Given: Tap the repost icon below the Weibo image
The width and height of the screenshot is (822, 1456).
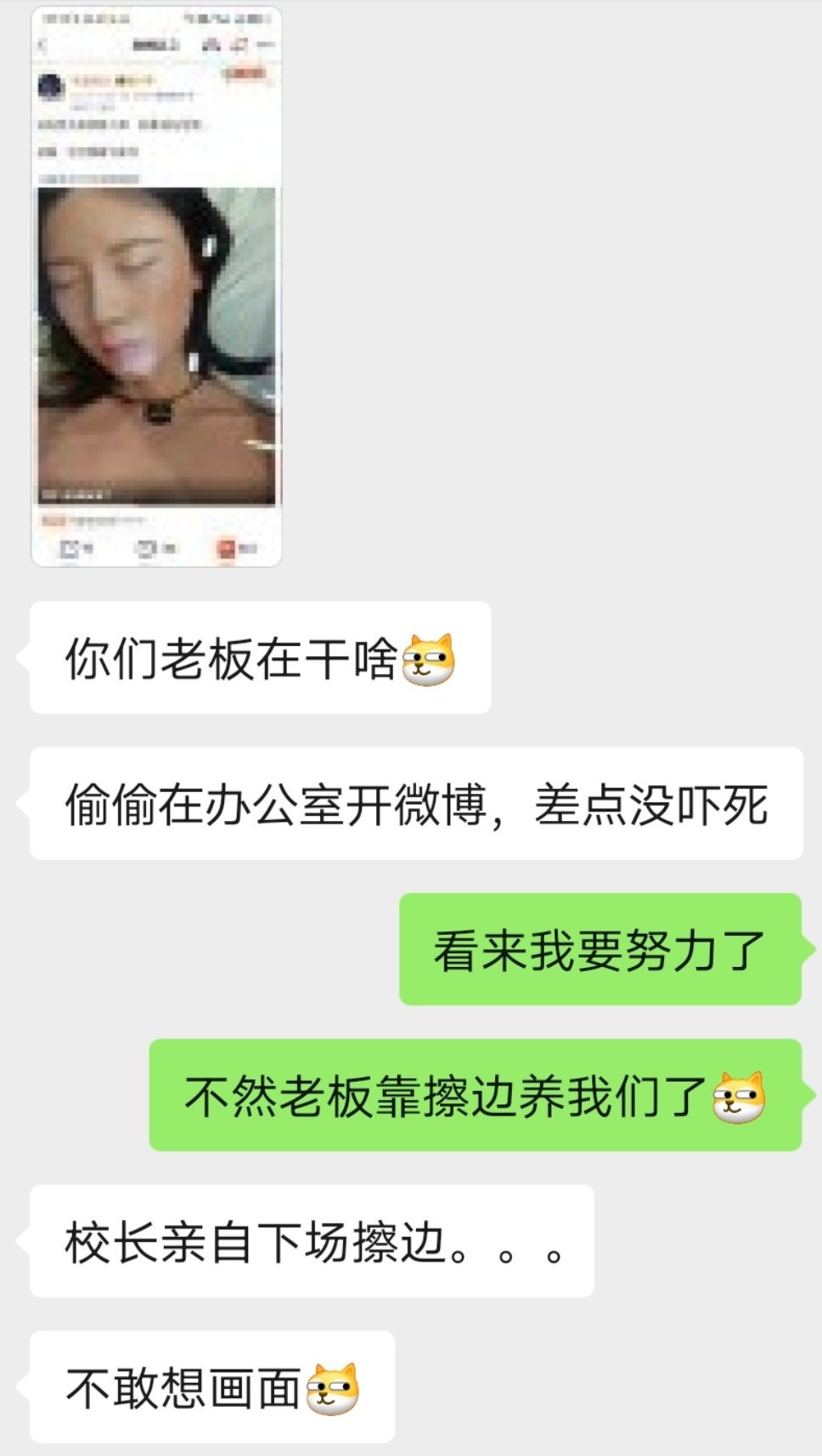Looking at the screenshot, I should pos(69,547).
